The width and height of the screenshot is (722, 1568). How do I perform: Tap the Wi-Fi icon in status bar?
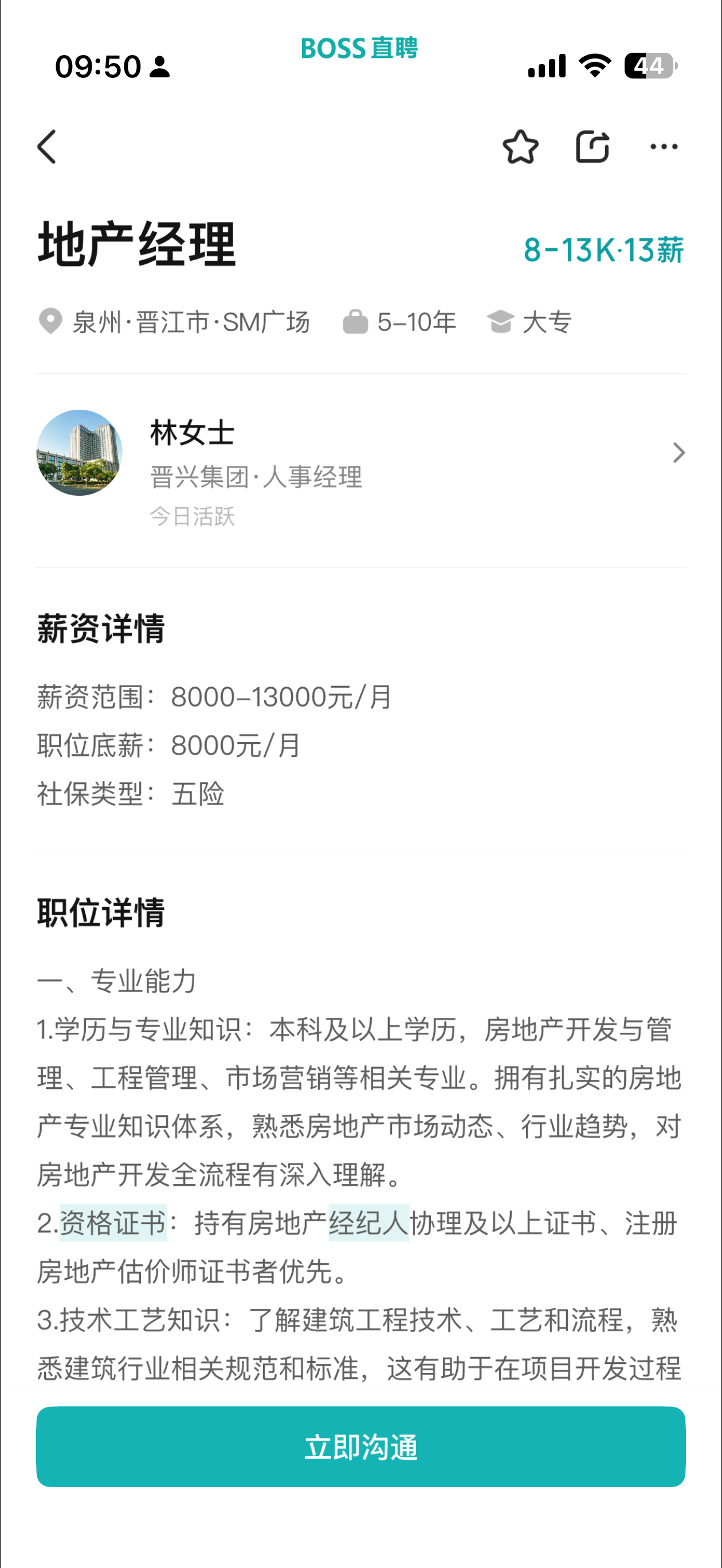[x=592, y=67]
